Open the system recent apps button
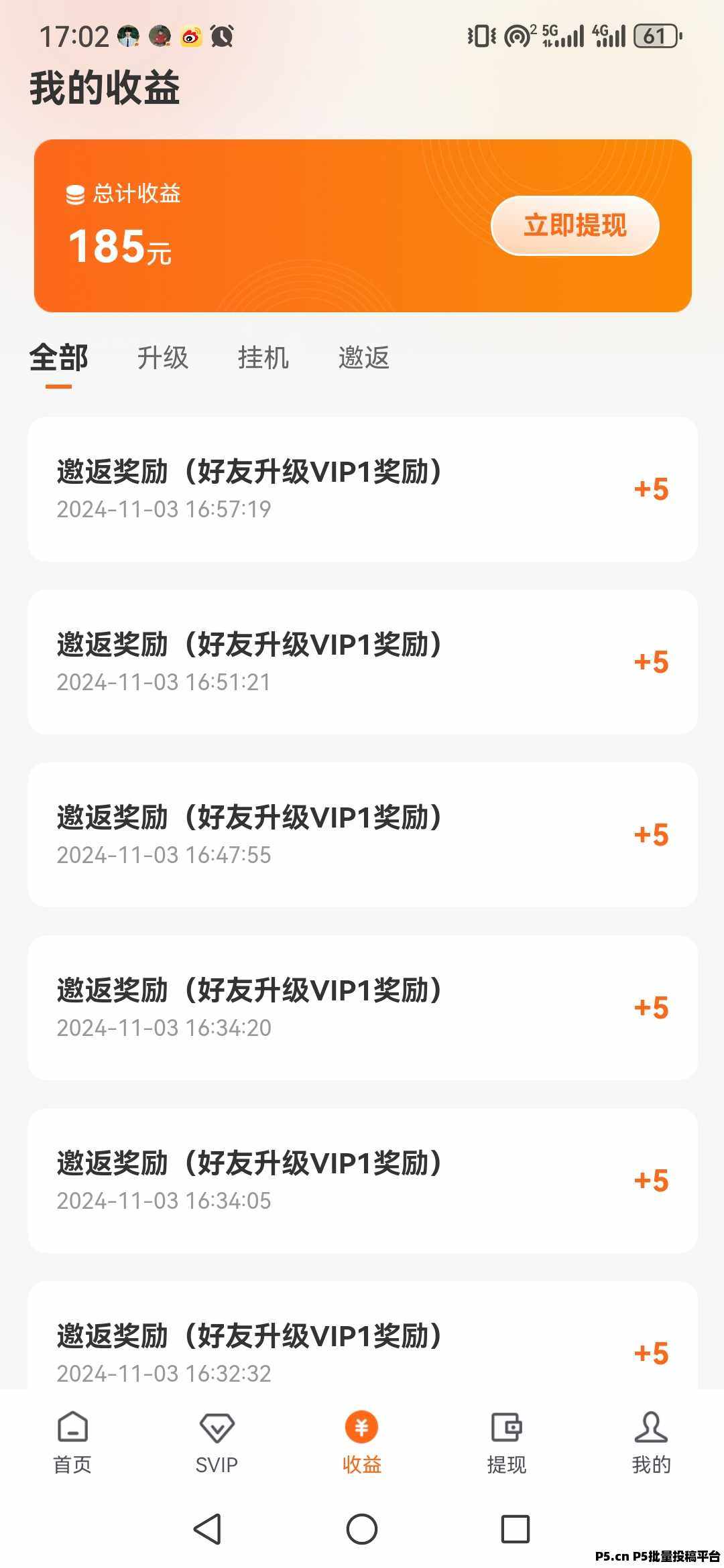Viewport: 724px width, 1568px height. [x=516, y=1529]
